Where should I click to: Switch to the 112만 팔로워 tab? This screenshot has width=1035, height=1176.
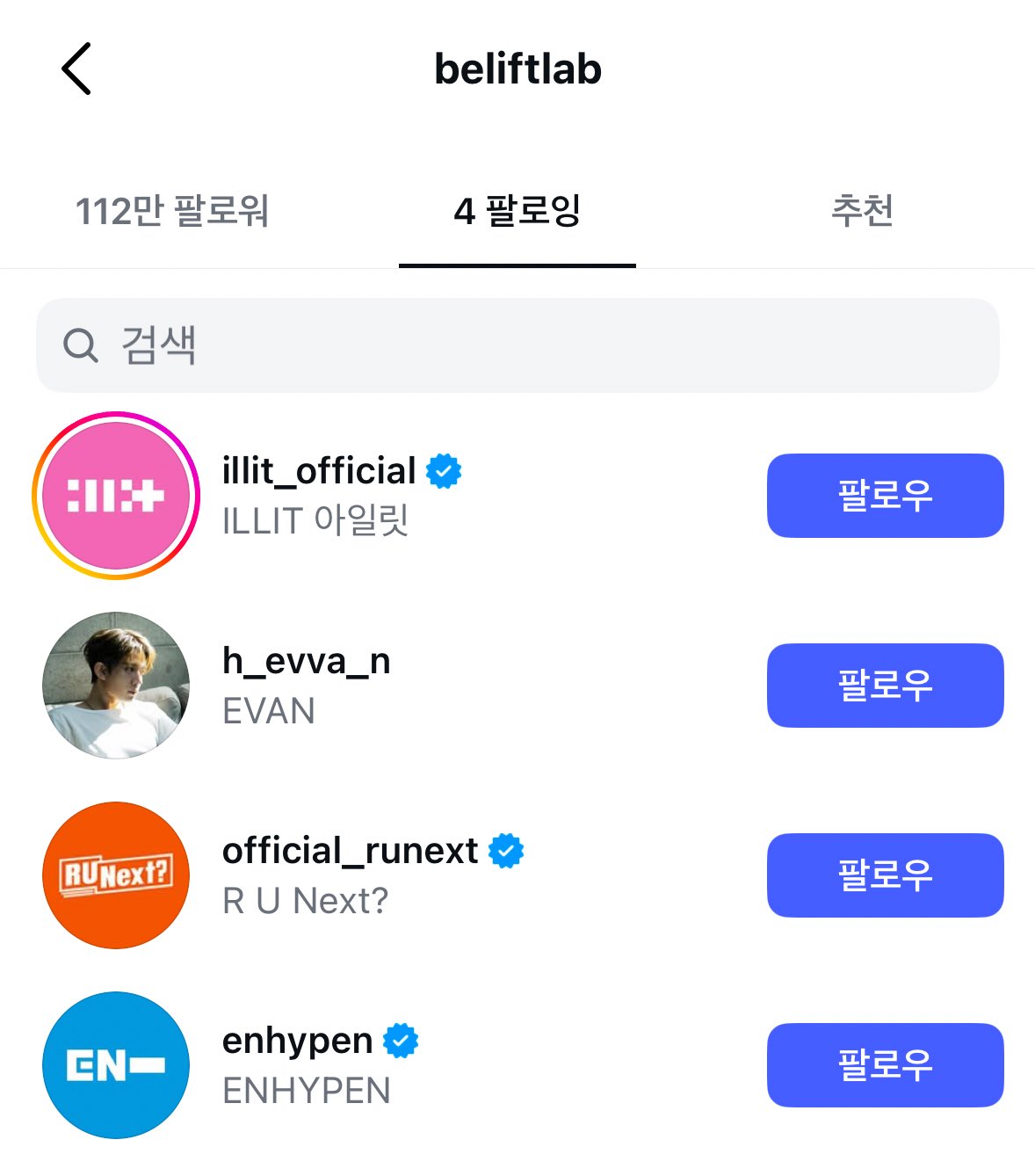[172, 211]
